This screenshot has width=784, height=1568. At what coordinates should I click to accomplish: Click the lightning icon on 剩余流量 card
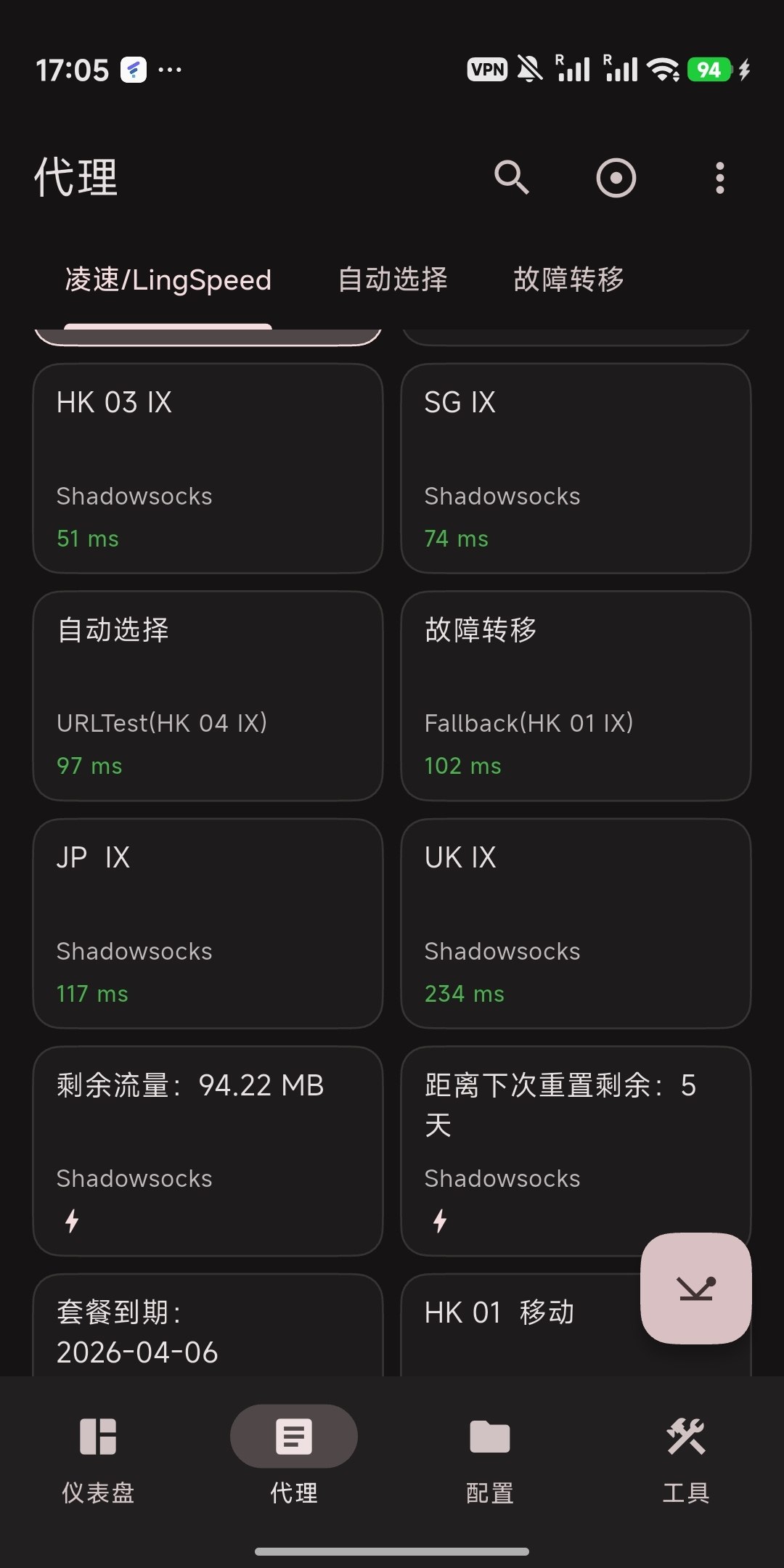(x=71, y=1221)
